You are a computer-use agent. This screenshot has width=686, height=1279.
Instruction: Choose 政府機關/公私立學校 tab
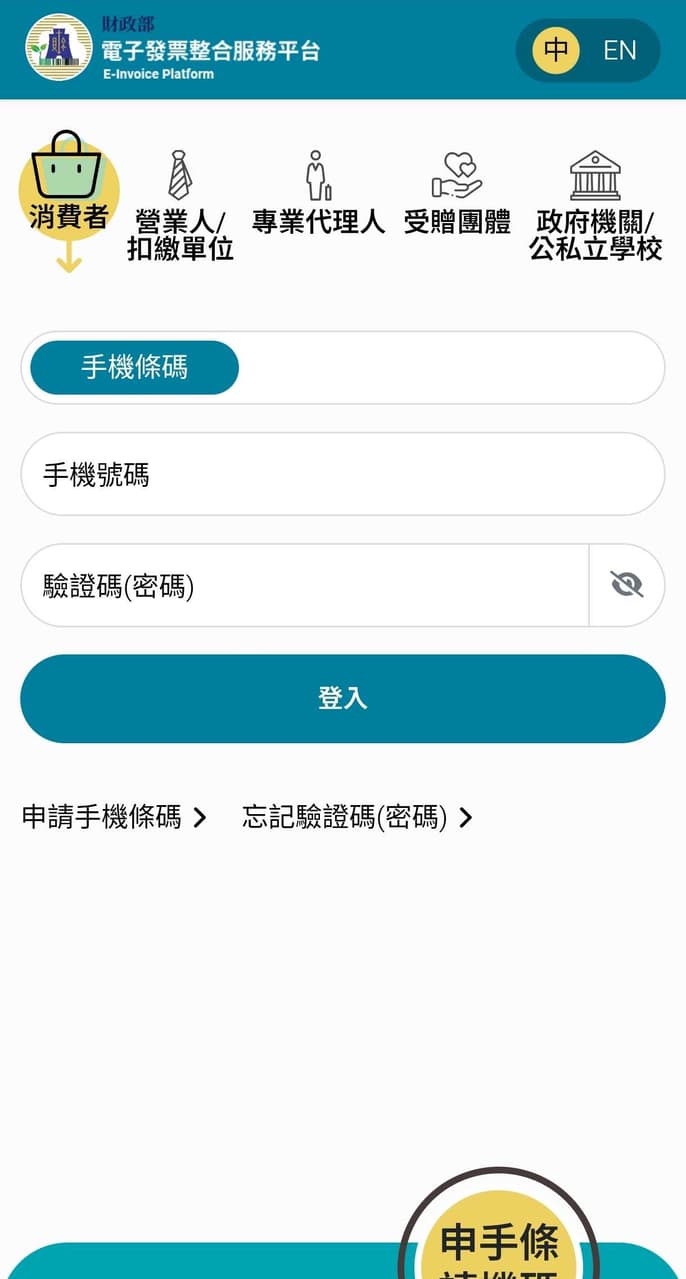tap(595, 205)
